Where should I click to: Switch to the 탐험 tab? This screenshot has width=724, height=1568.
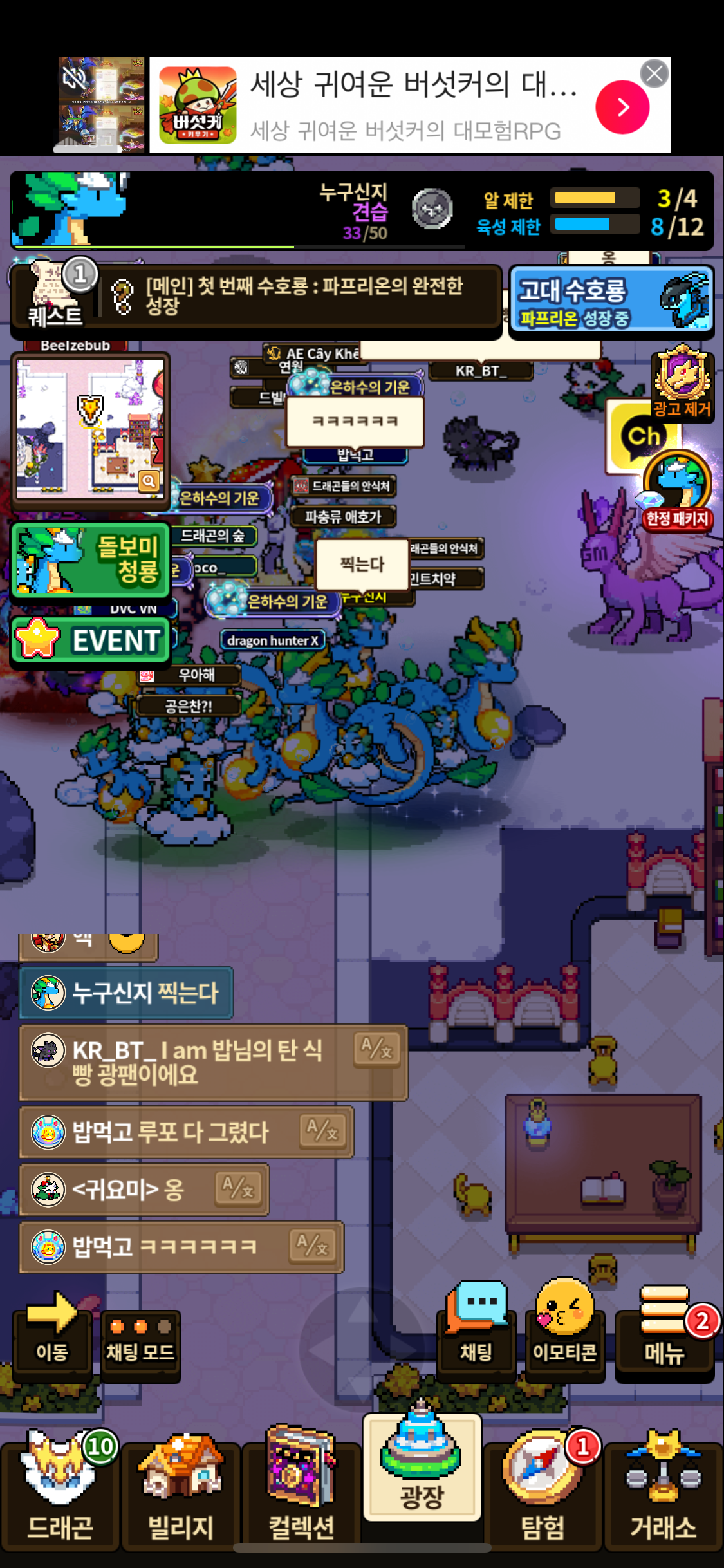tap(543, 1493)
